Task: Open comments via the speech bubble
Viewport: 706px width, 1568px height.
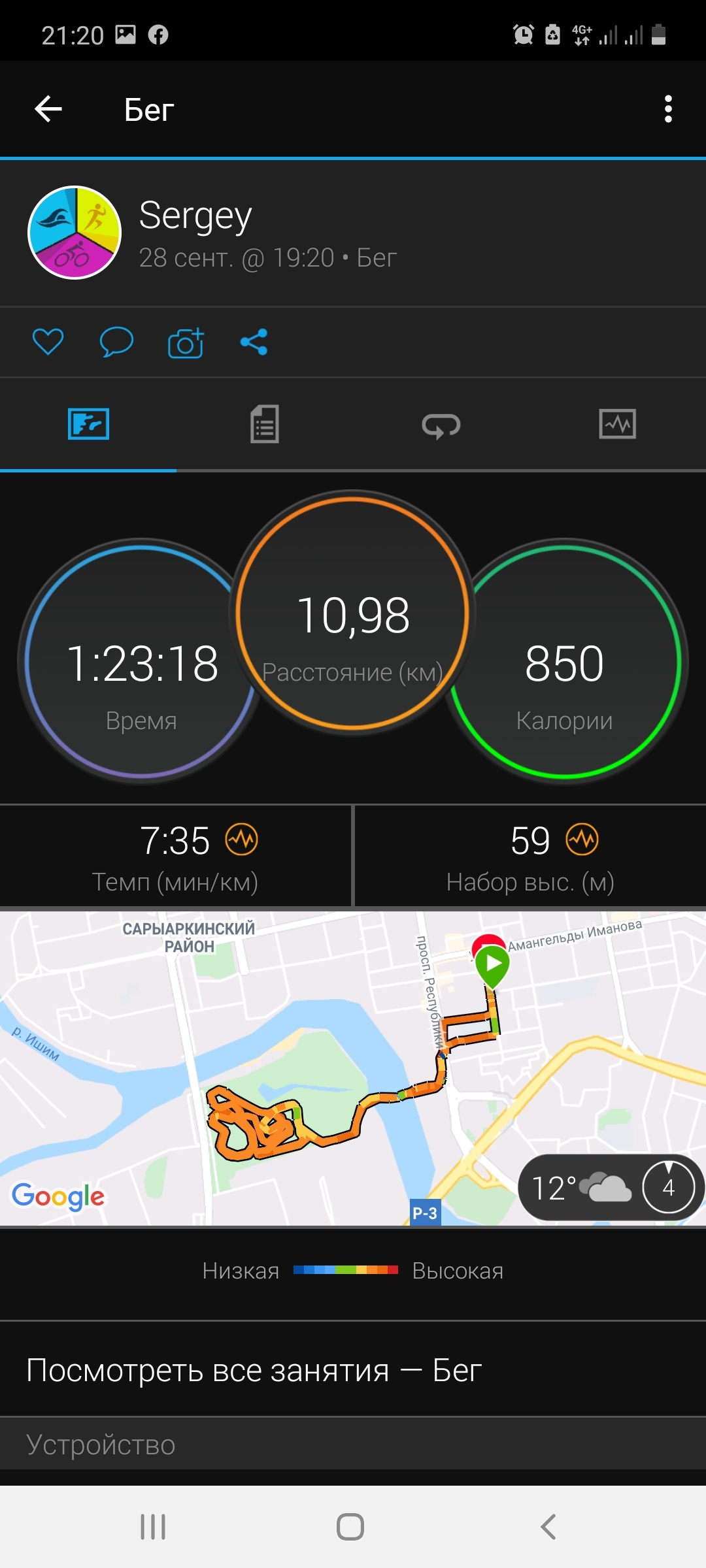Action: pyautogui.click(x=116, y=342)
